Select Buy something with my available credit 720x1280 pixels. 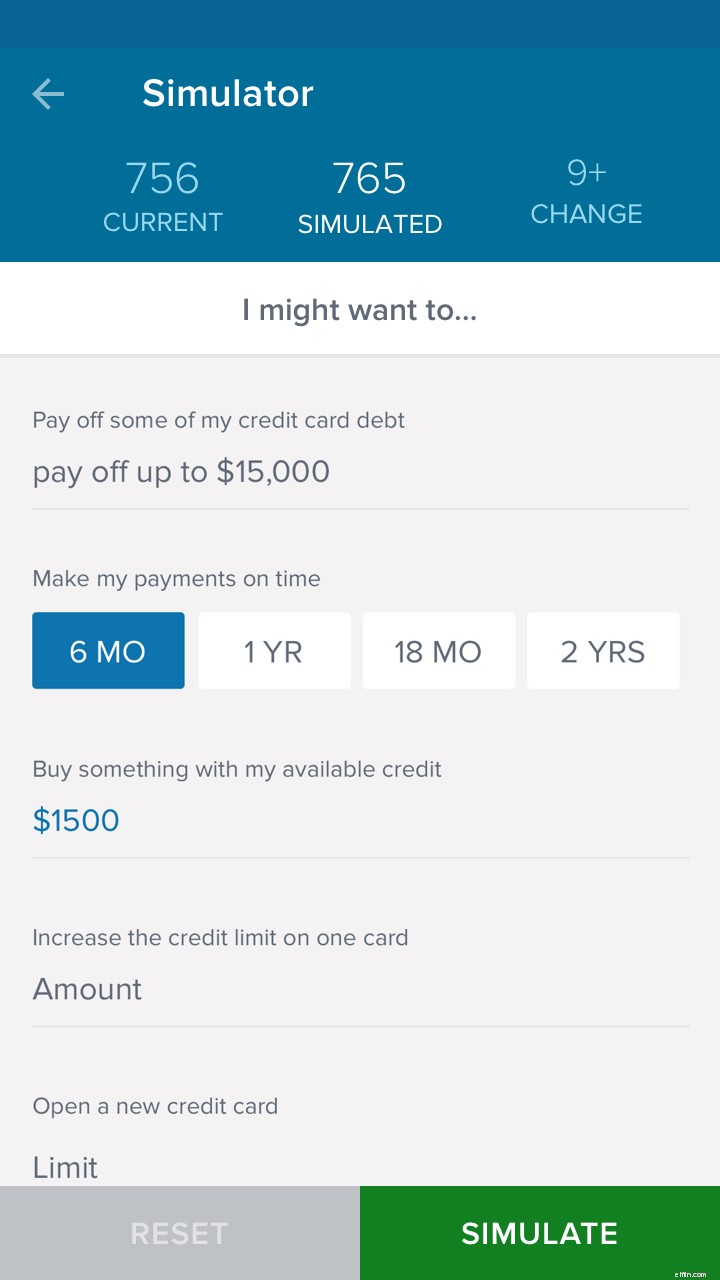coord(237,769)
